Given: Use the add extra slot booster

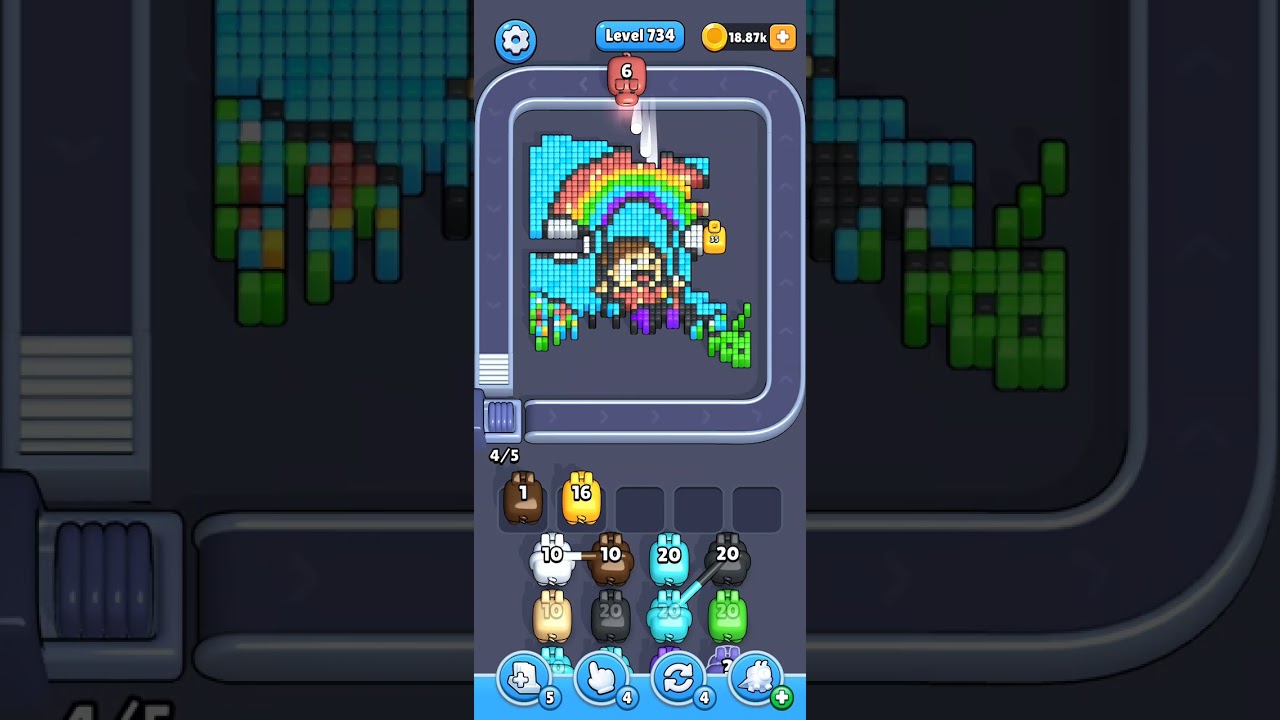Looking at the screenshot, I should [523, 680].
